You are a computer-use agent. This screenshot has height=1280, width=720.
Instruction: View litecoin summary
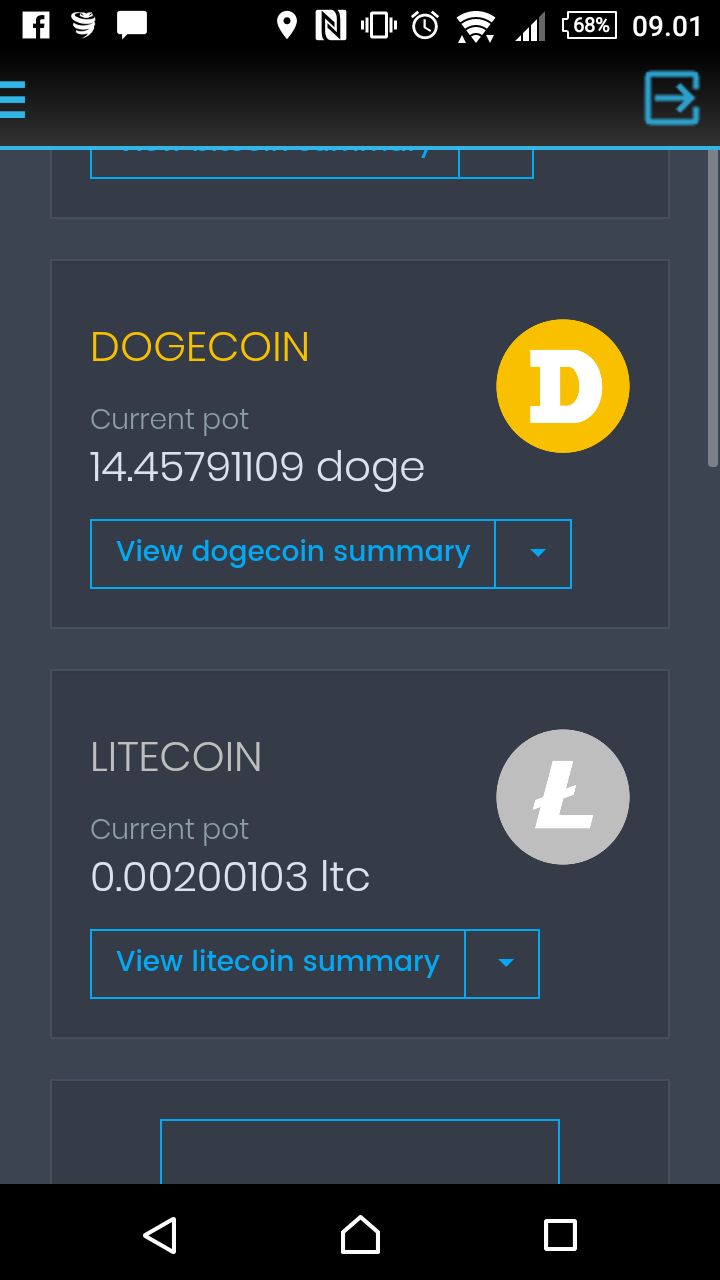point(278,963)
